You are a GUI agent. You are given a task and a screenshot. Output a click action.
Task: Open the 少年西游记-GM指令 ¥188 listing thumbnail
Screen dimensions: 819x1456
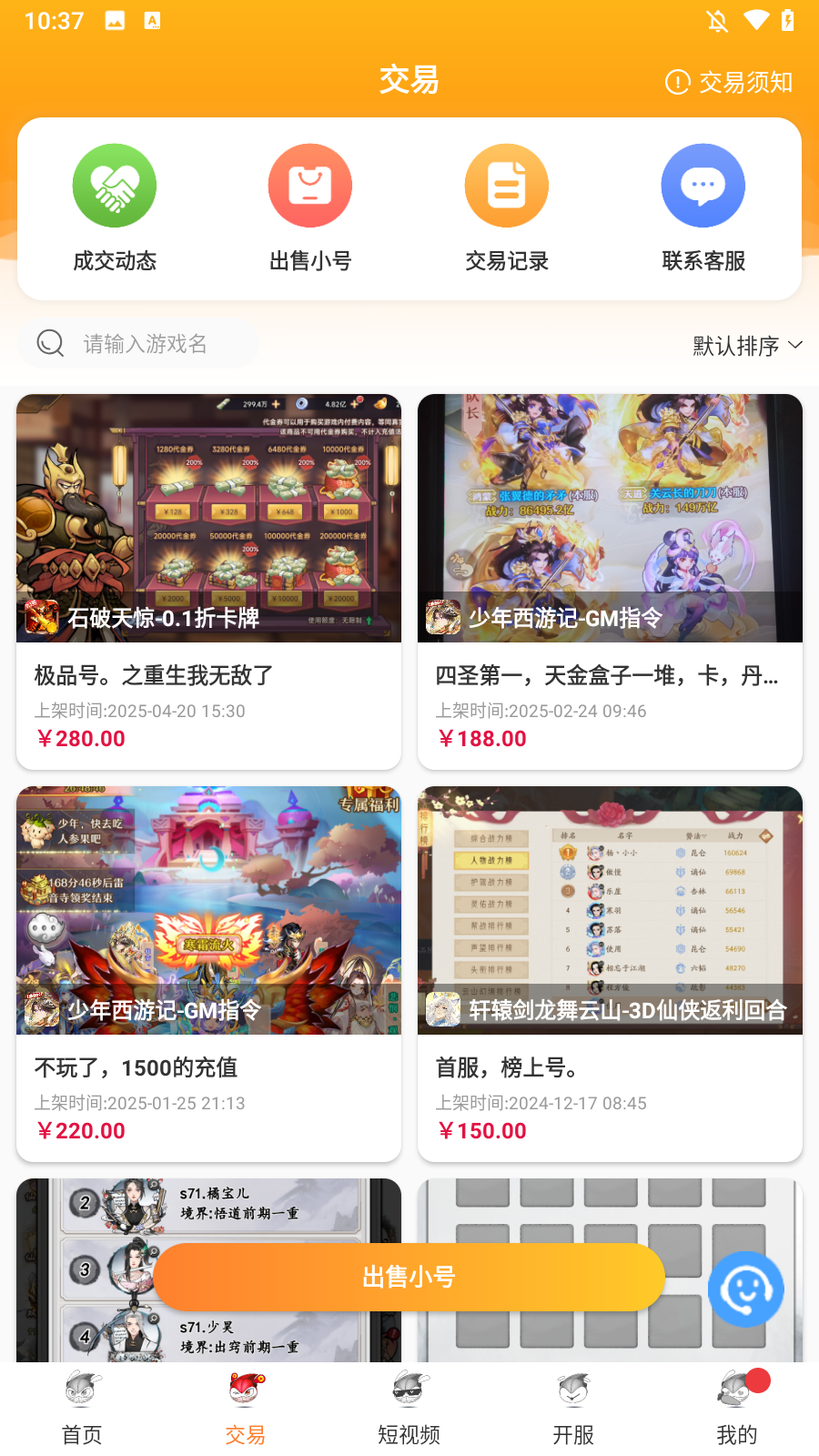(x=610, y=519)
